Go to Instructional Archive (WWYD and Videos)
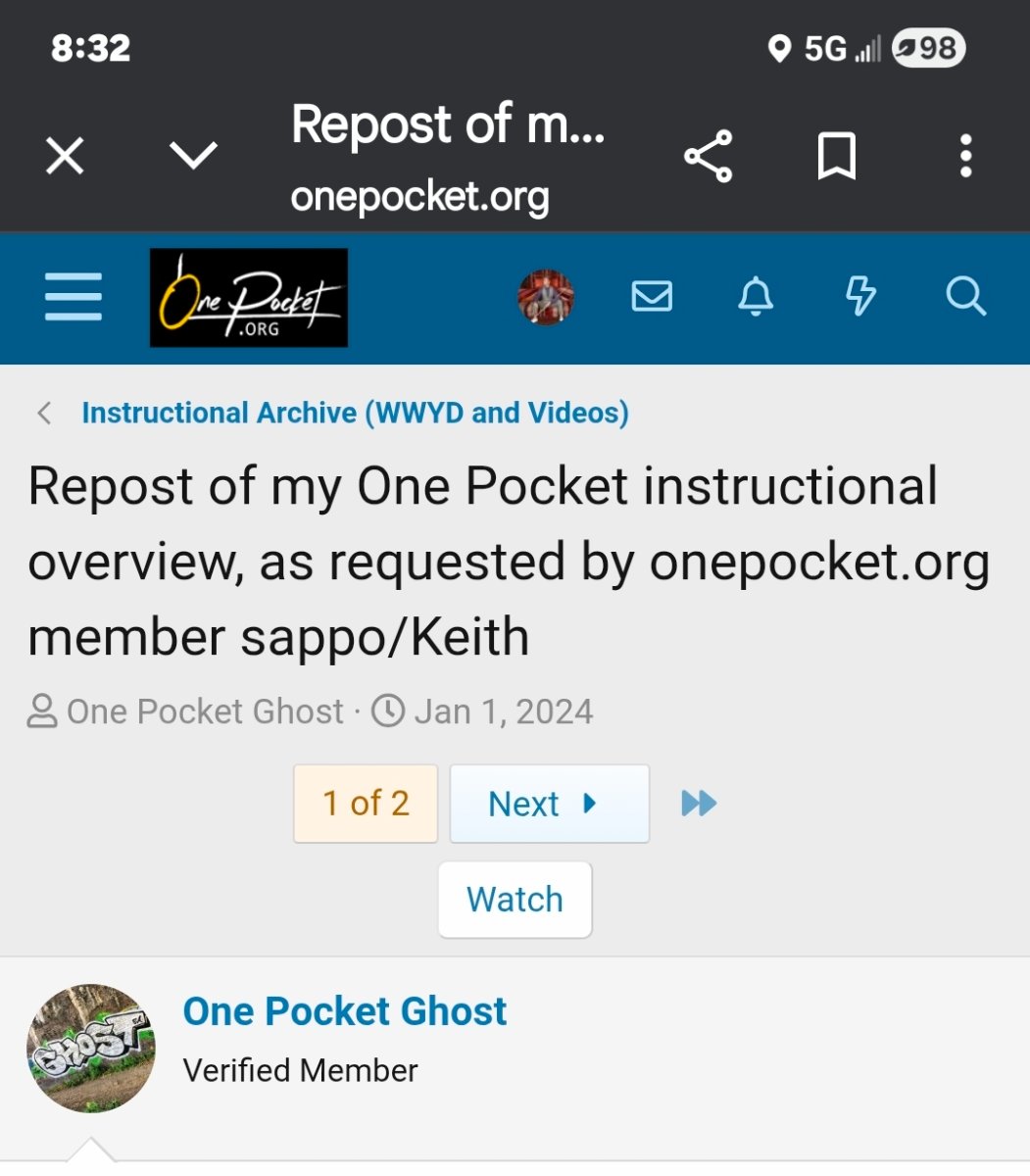 pos(355,413)
